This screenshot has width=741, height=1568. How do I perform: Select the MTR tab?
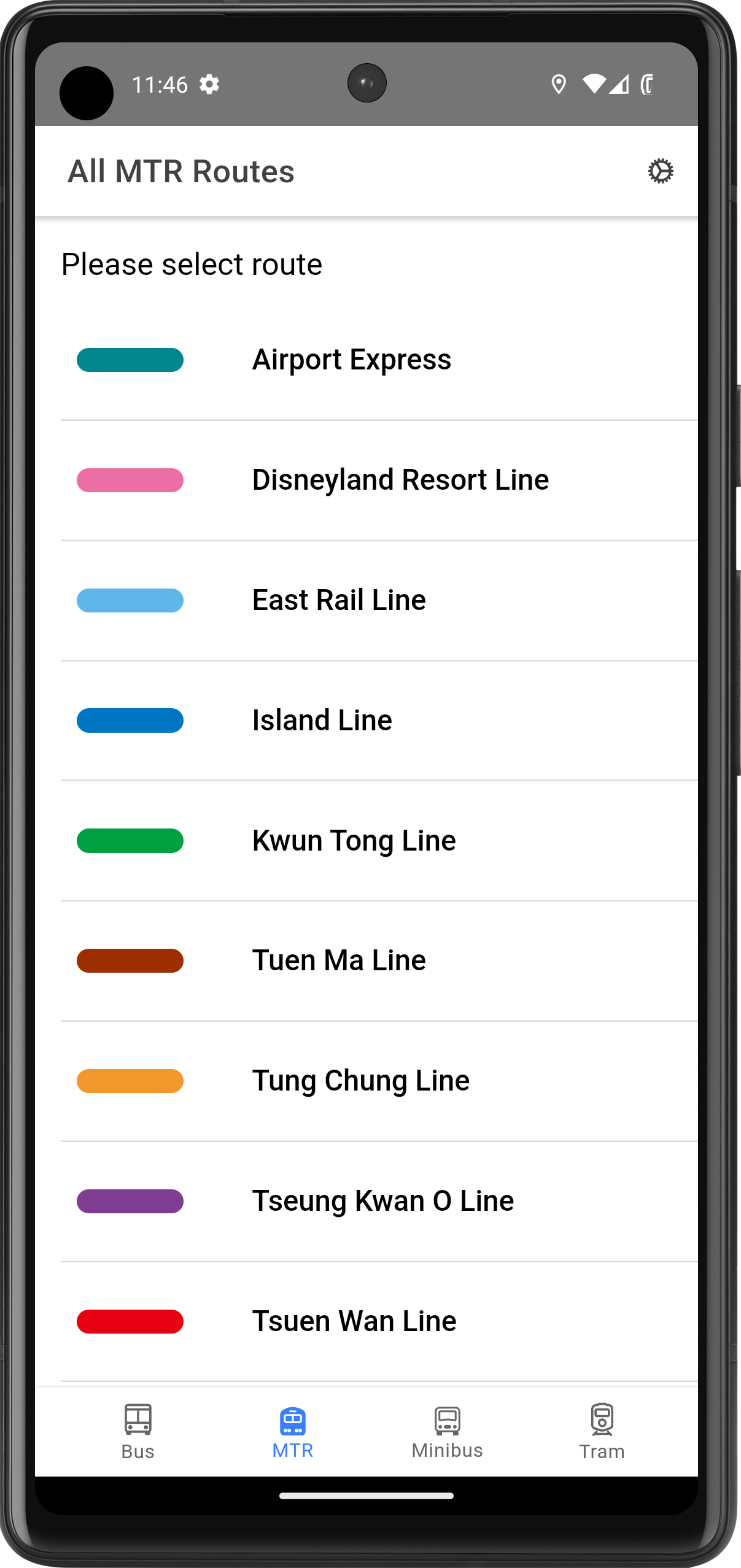click(293, 1432)
